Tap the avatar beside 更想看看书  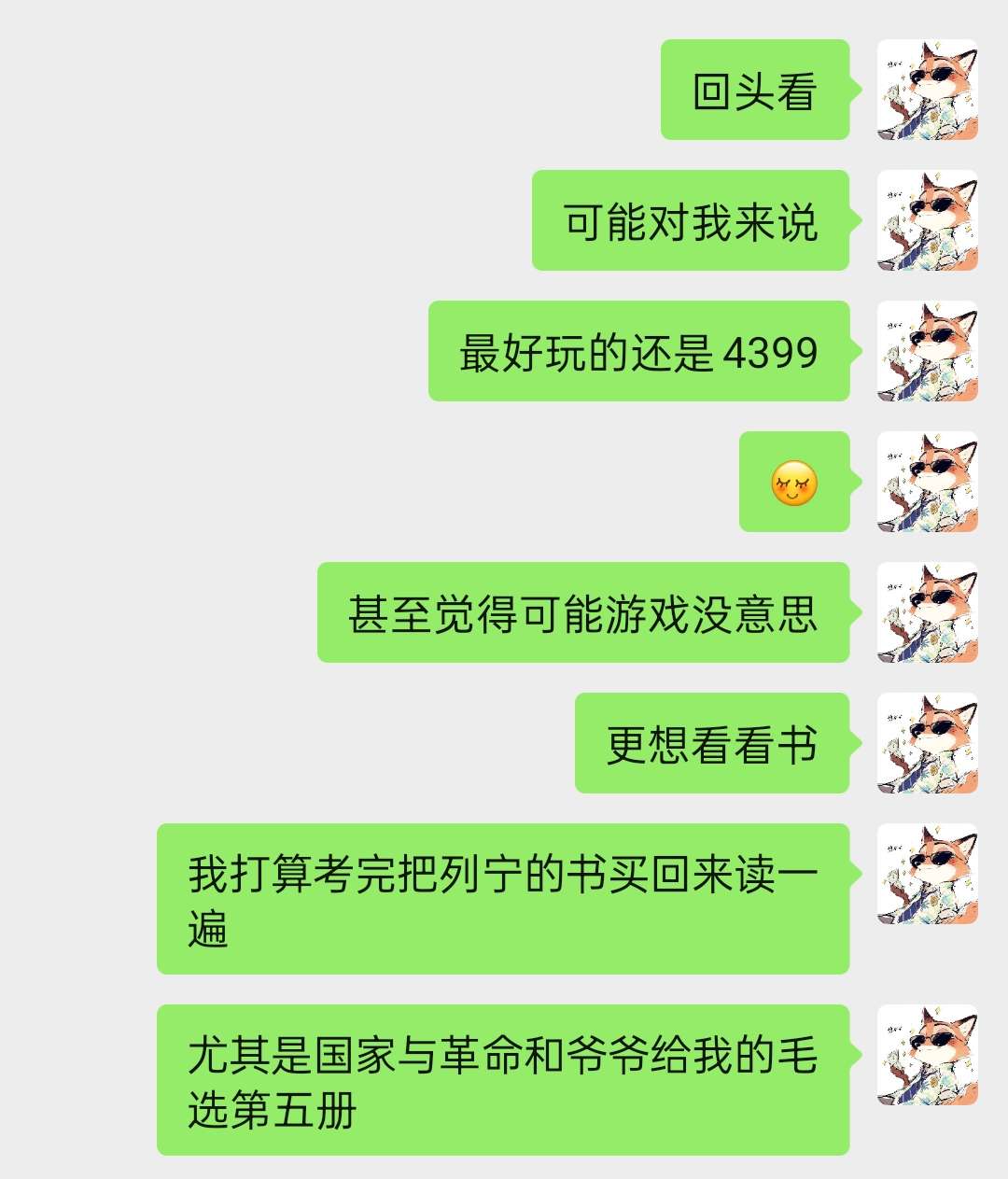click(x=927, y=743)
